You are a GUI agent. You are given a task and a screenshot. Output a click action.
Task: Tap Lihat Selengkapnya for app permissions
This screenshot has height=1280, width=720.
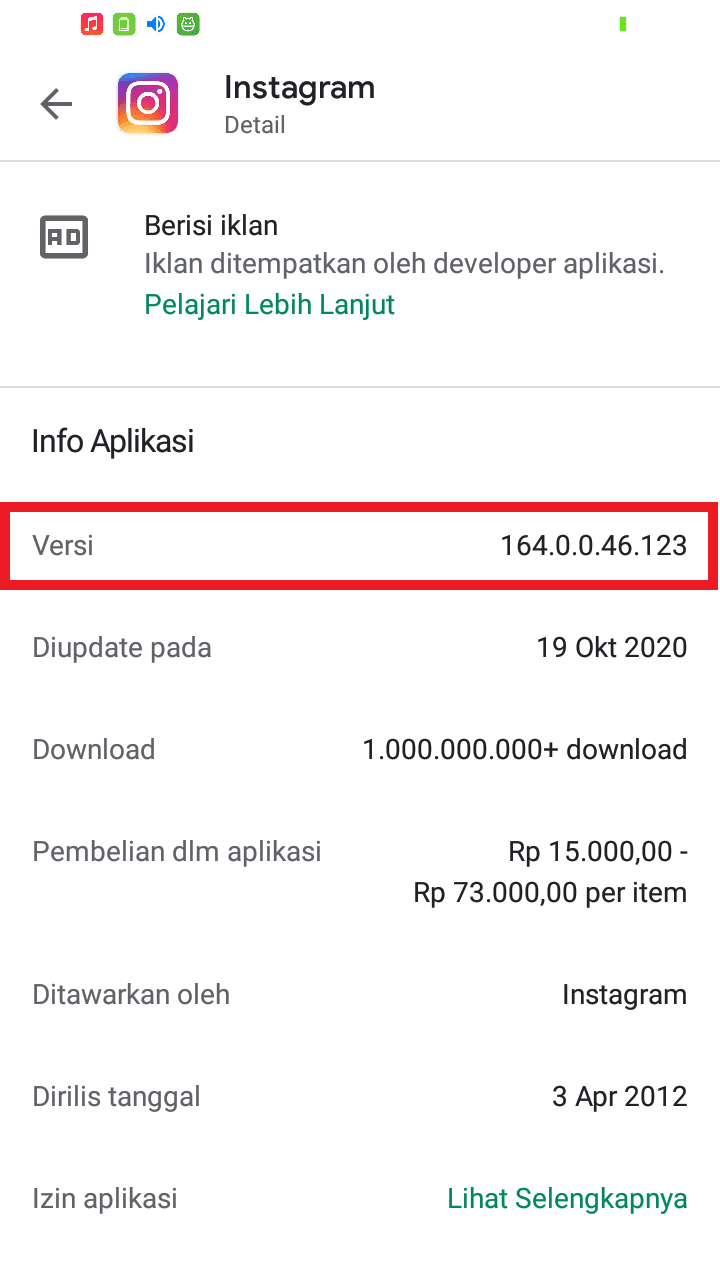pos(567,1198)
